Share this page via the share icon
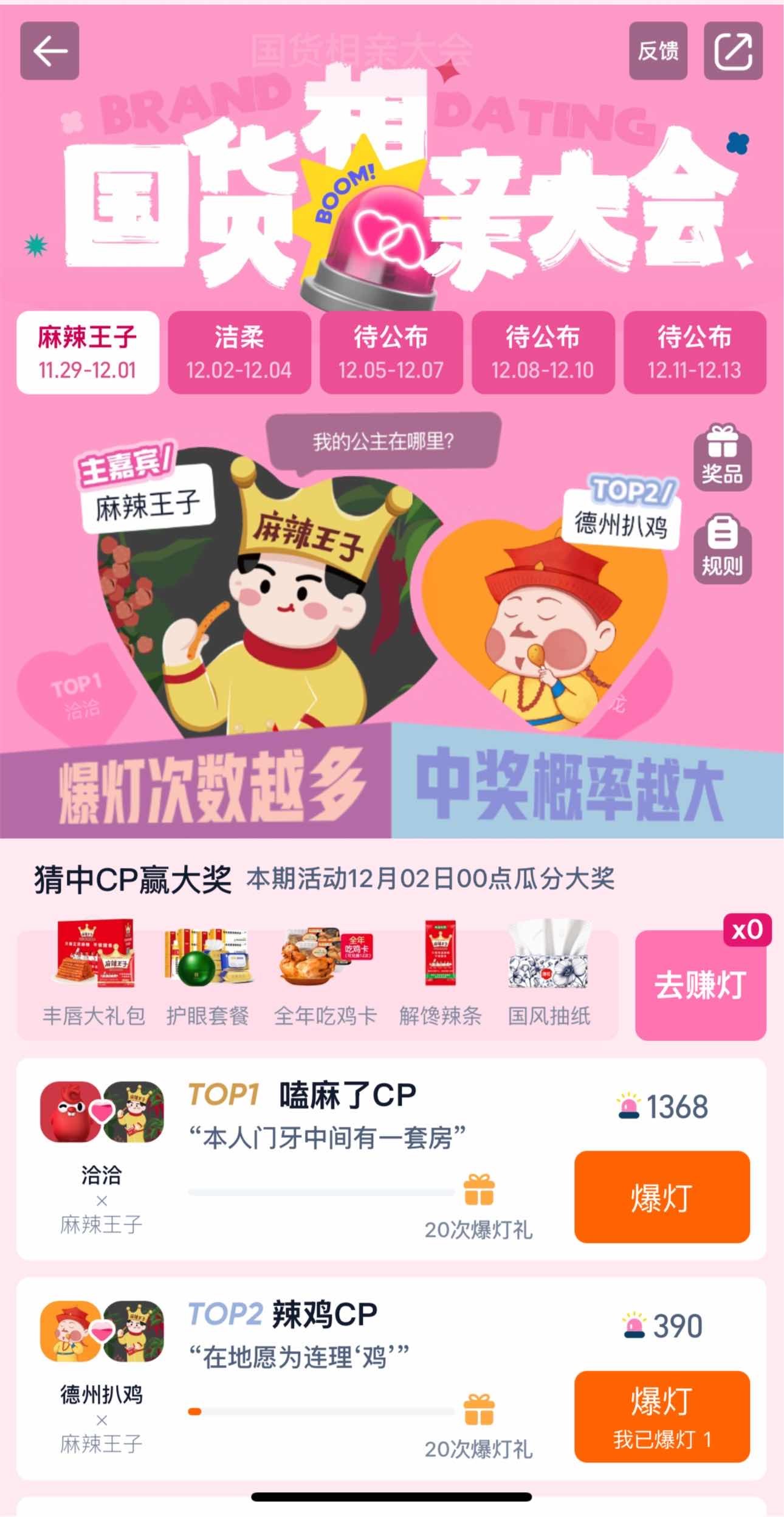784x1517 pixels. click(733, 51)
